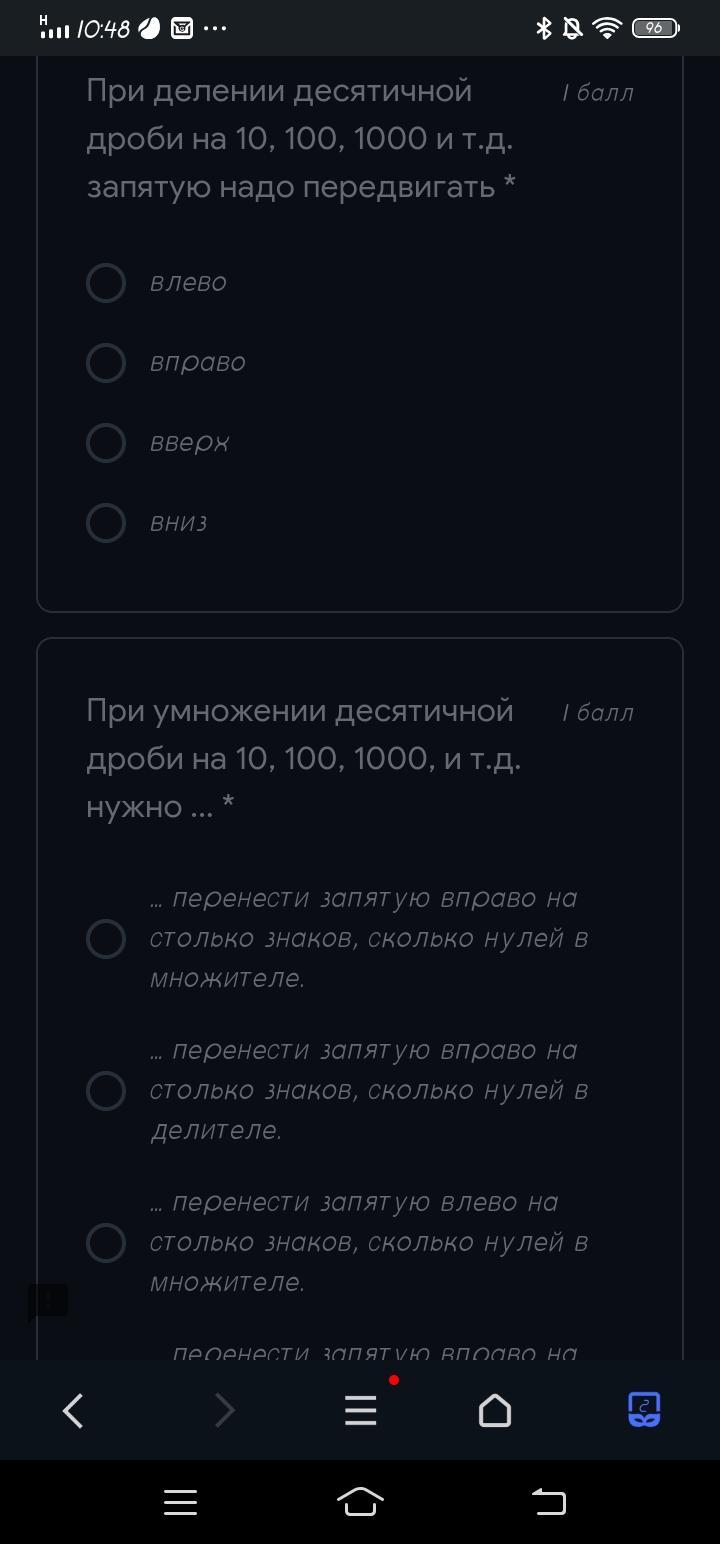Screen dimensions: 720x1544
Task: Select «влево… нулей в множителе» answer
Action: pyautogui.click(x=106, y=1243)
